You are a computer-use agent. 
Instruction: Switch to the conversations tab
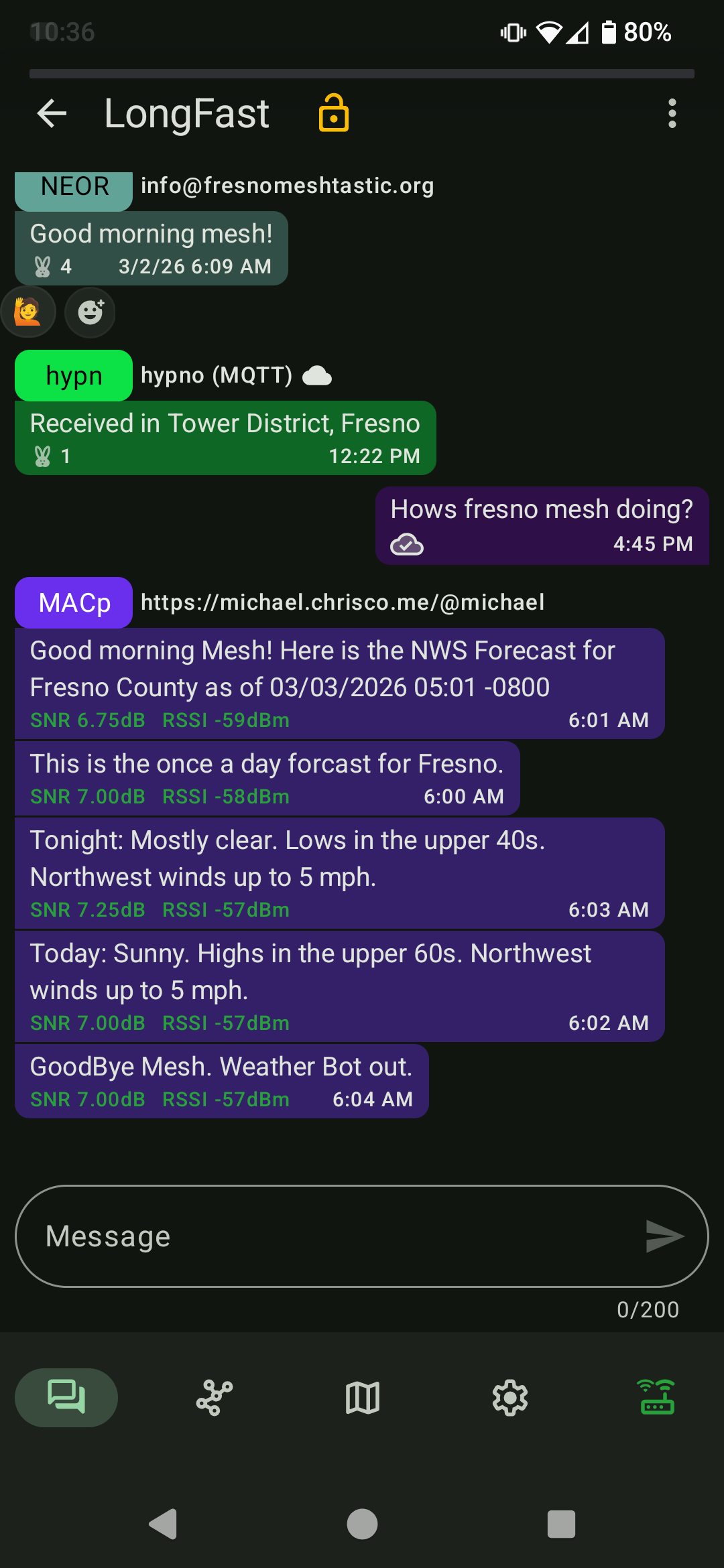[x=66, y=1398]
